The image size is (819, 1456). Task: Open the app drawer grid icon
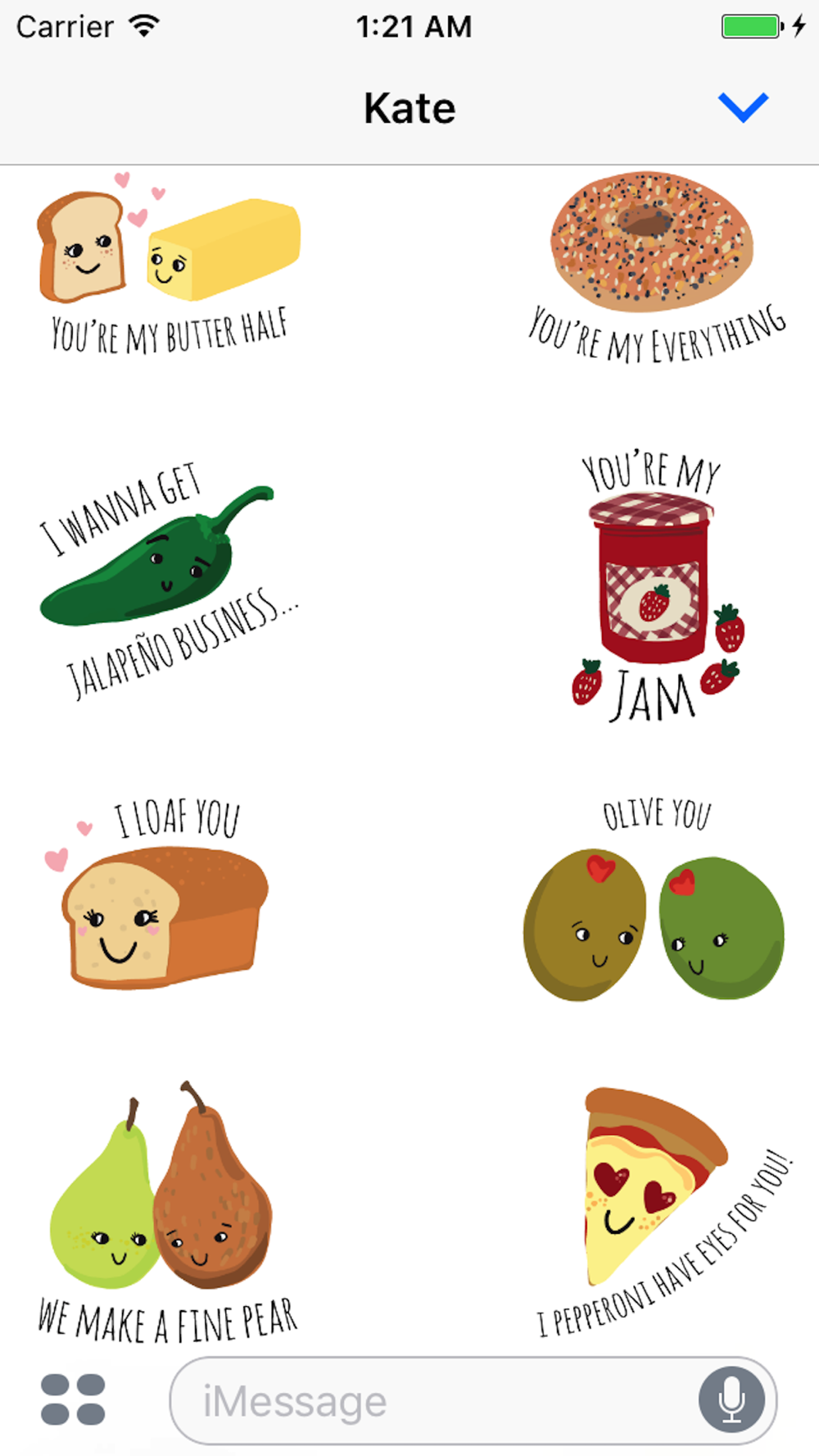coord(73,1399)
